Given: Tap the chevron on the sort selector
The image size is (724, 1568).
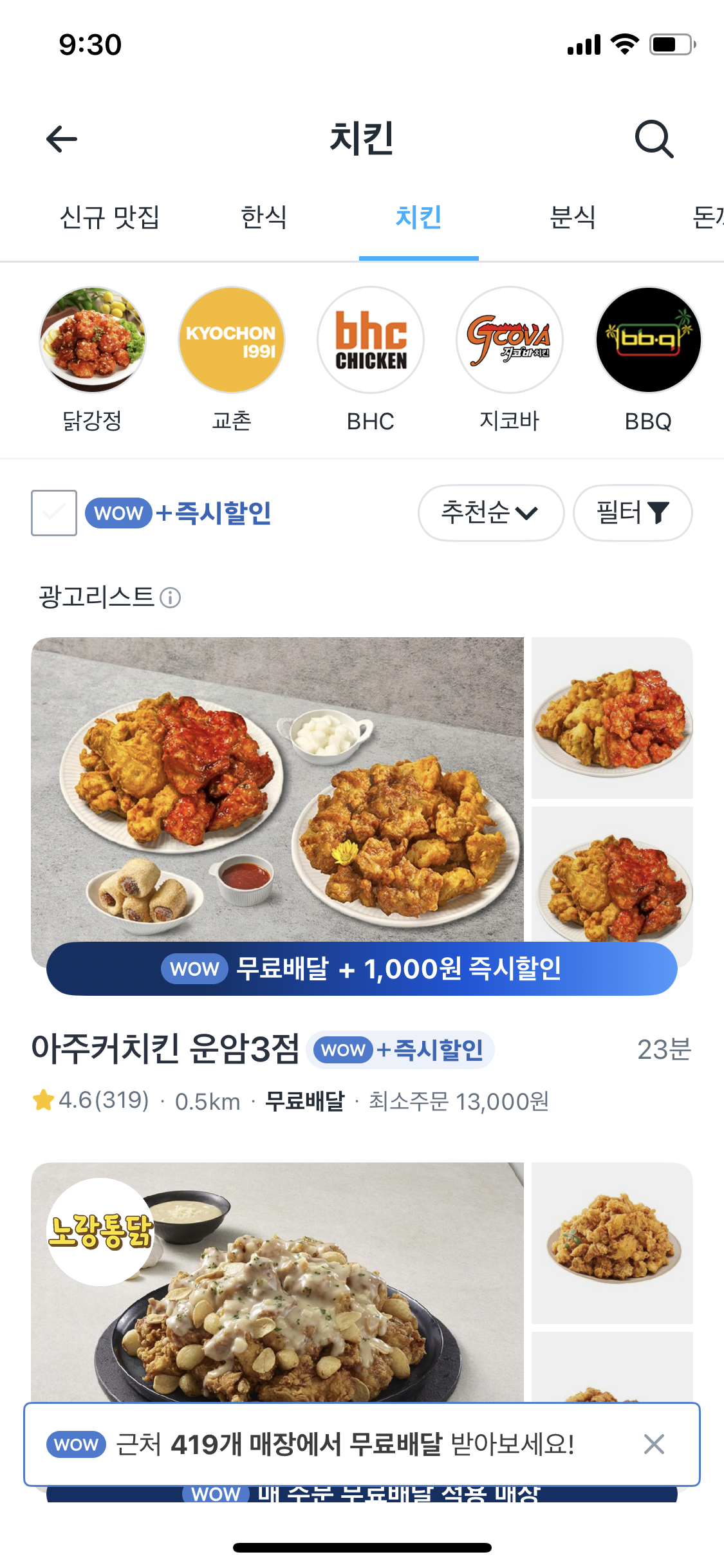Looking at the screenshot, I should coord(528,513).
